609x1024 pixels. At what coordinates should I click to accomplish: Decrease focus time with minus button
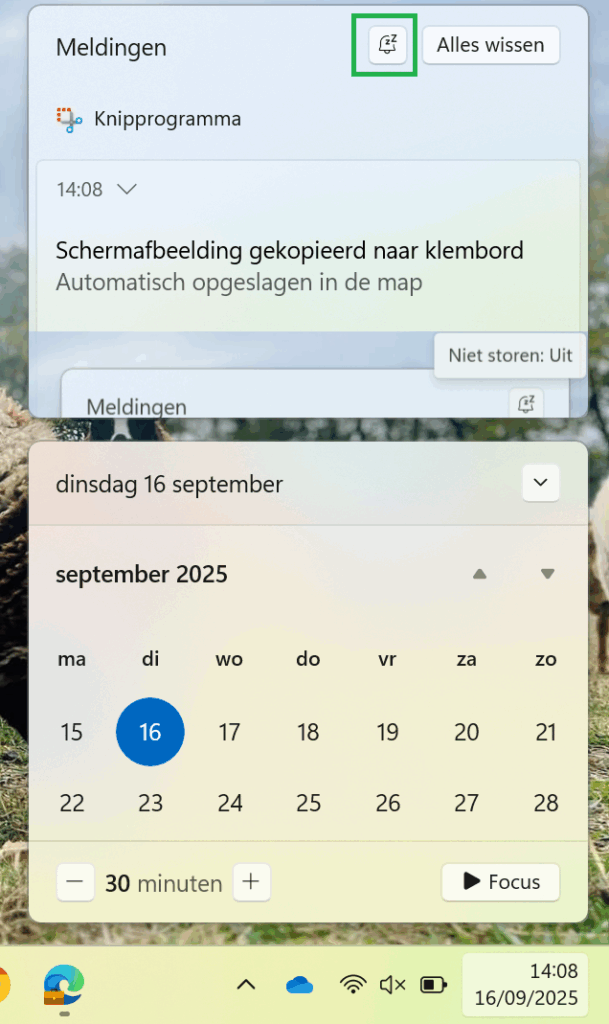75,882
